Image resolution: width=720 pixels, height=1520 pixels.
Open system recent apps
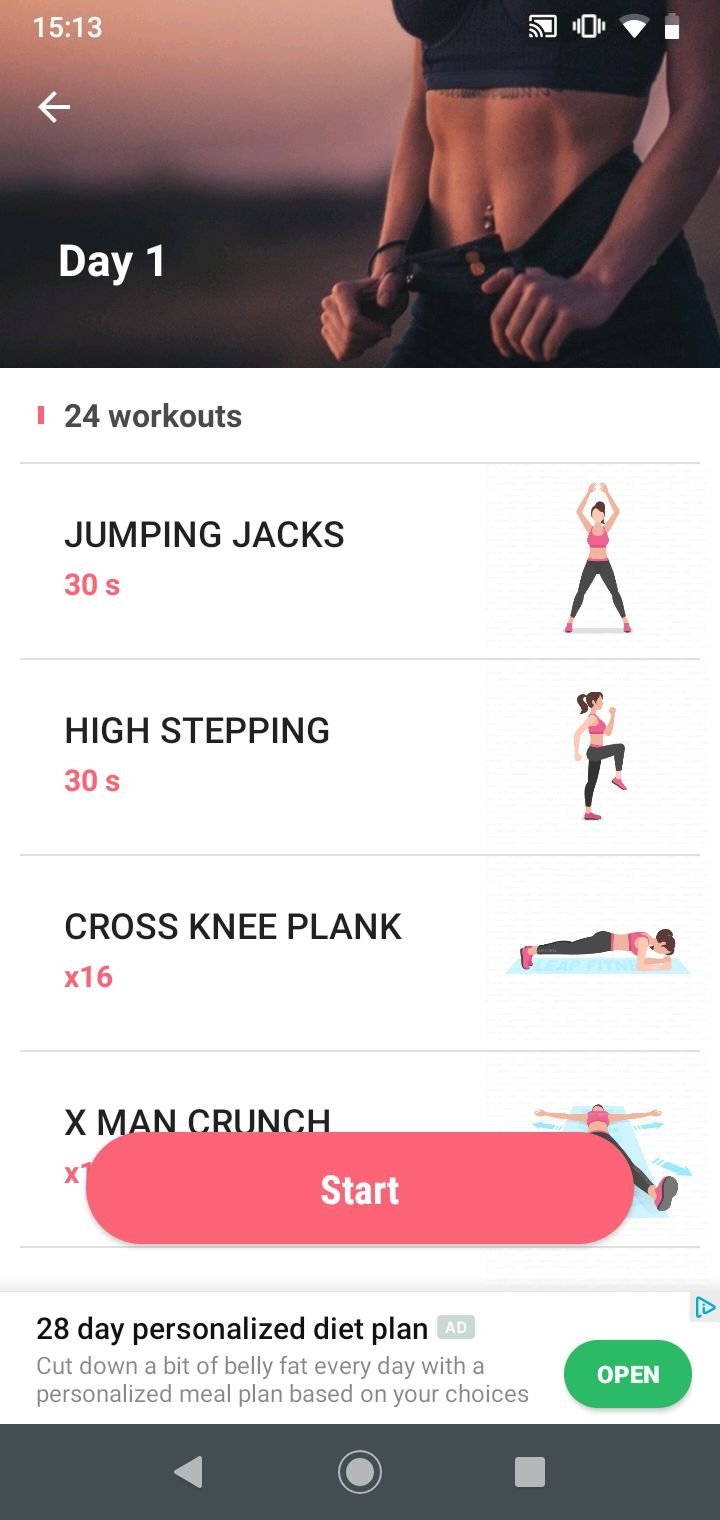tap(529, 1471)
